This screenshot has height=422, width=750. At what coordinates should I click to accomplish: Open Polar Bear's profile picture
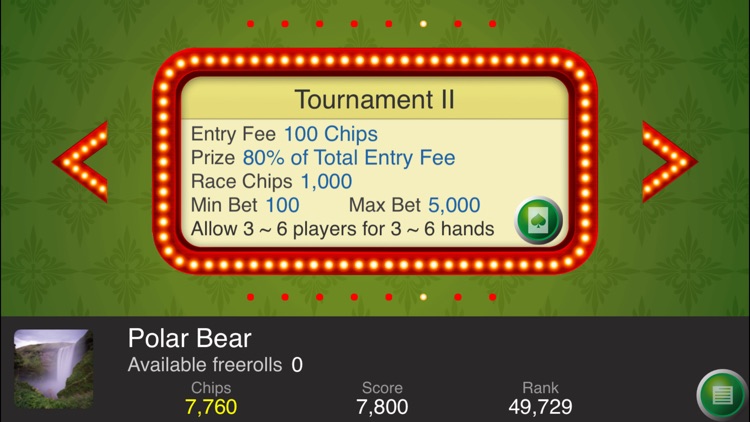54,369
